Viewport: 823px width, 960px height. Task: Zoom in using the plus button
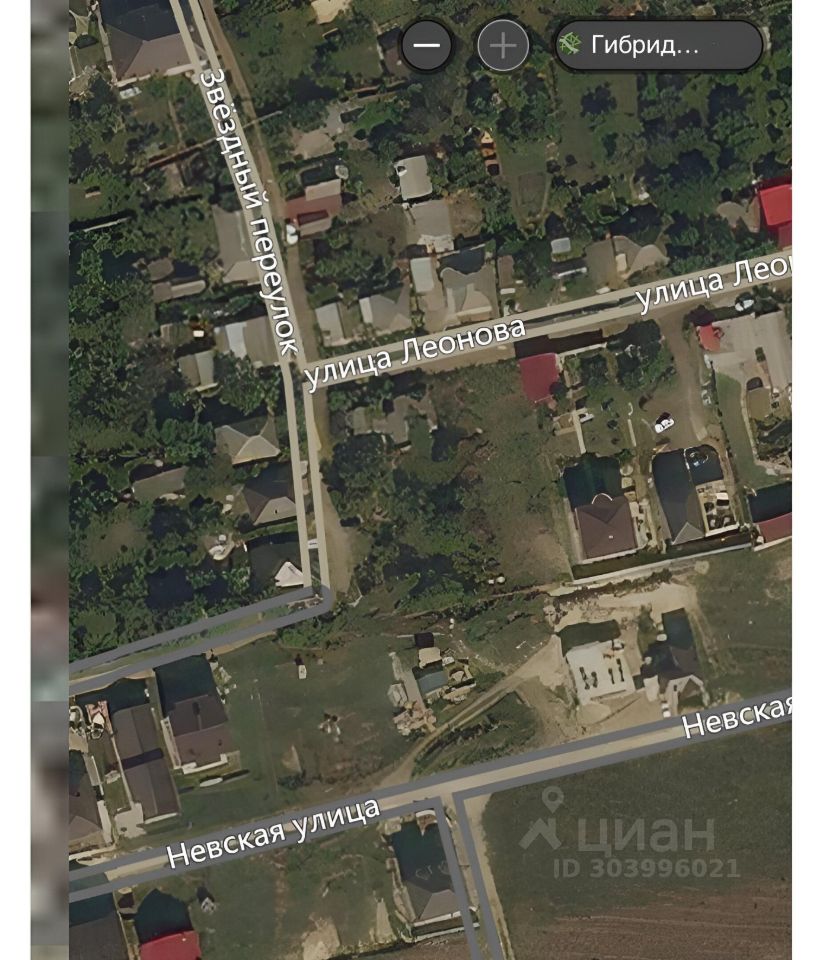click(503, 46)
